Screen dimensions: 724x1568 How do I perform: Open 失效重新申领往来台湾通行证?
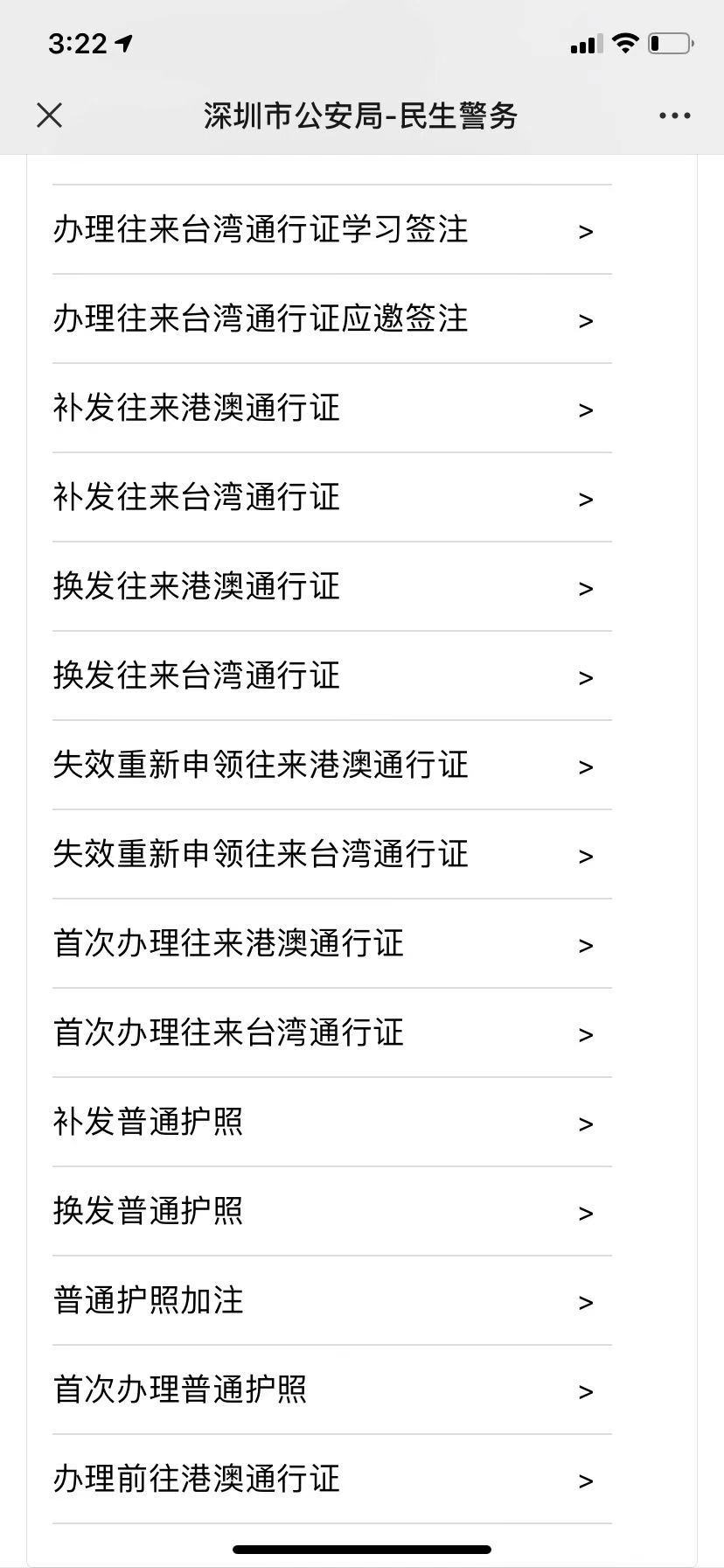click(259, 854)
